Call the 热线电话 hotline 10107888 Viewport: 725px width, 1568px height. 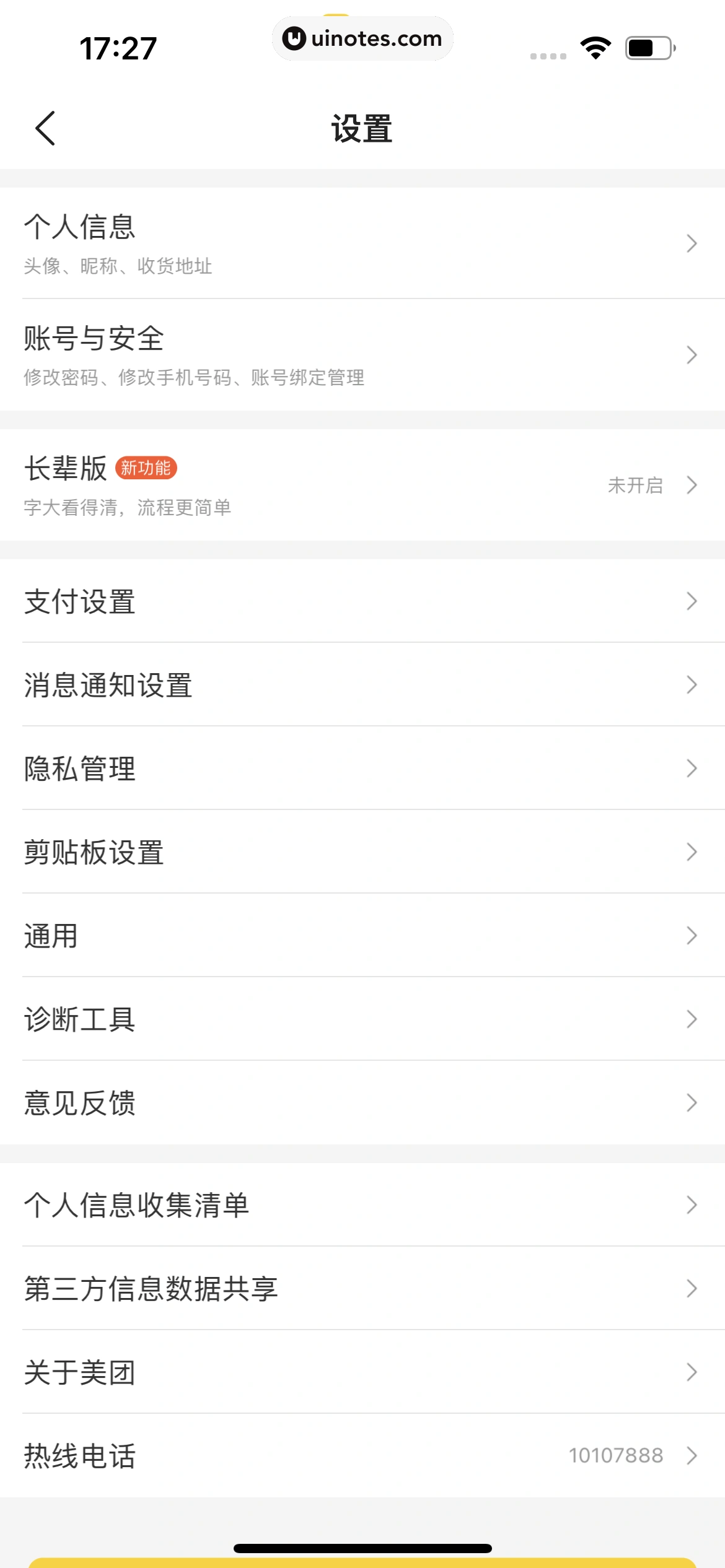248,1455
